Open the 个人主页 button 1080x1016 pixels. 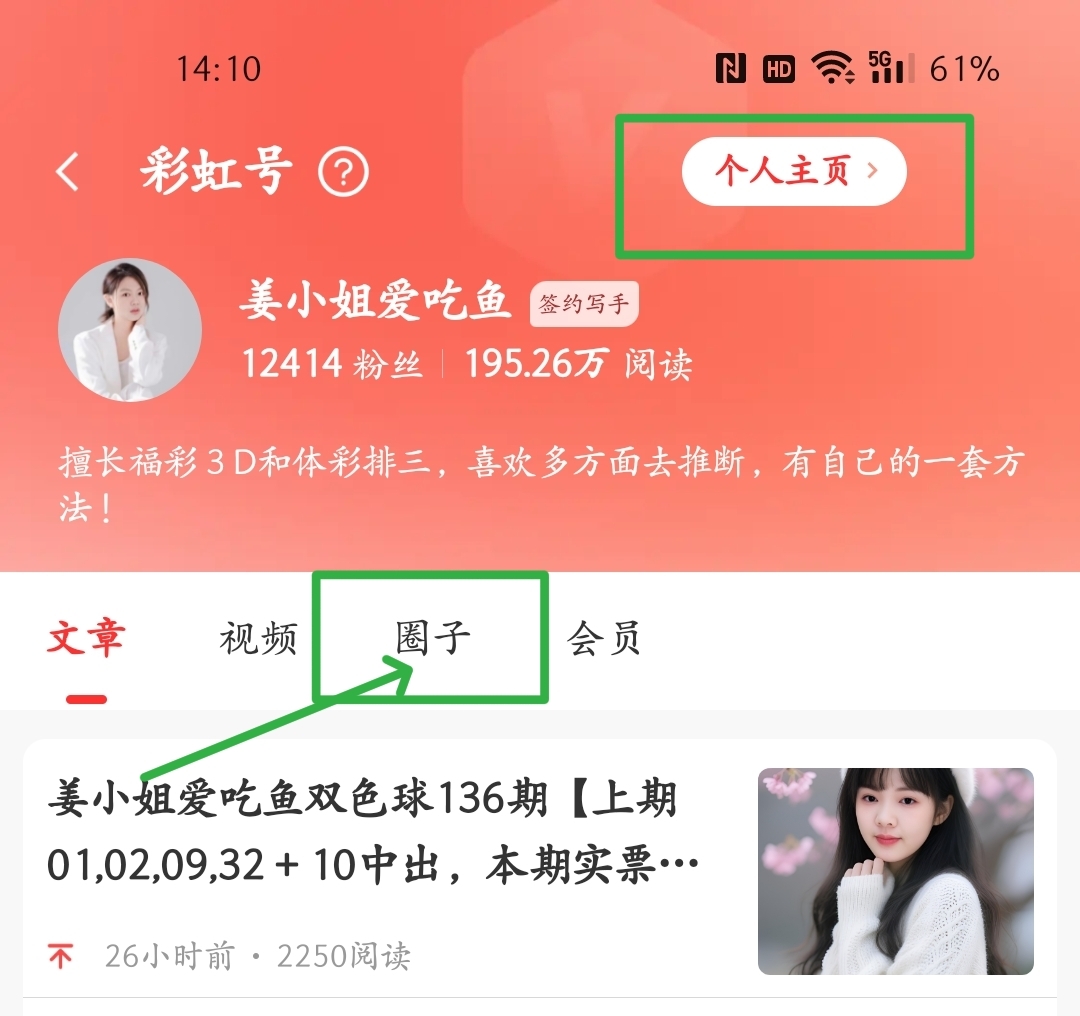click(x=794, y=172)
